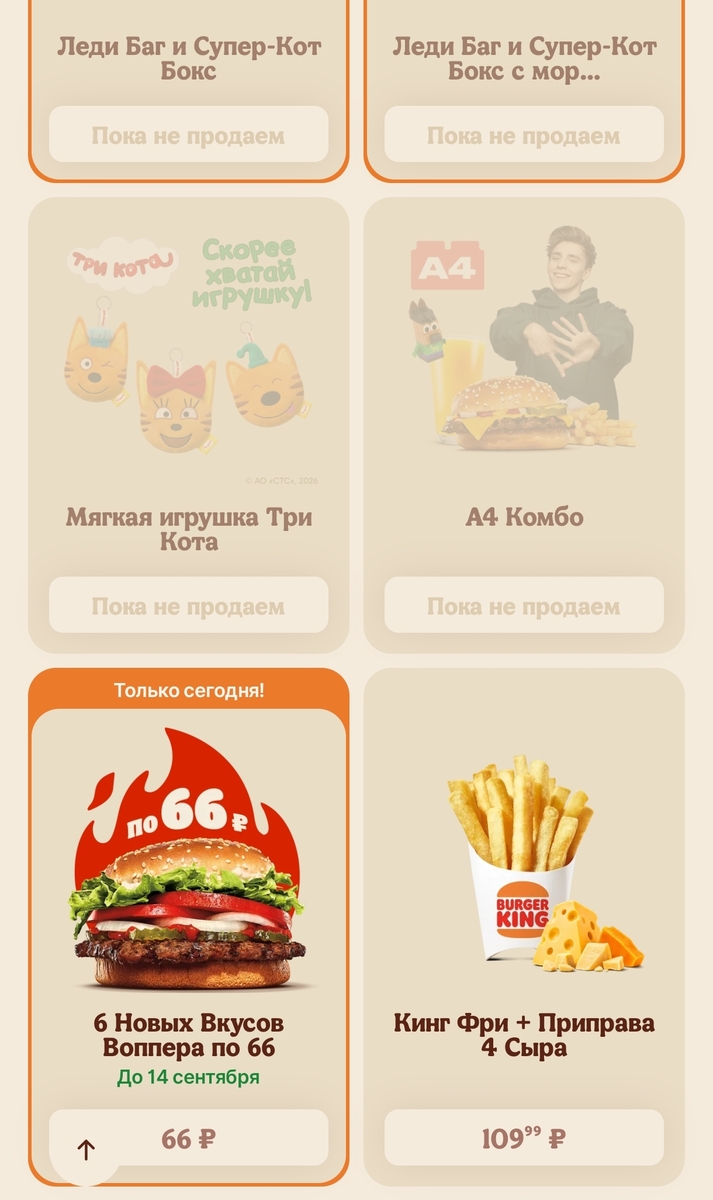
Task: Tap Пока не продаем under Мягкая игрушка Три Кота
Action: click(189, 605)
